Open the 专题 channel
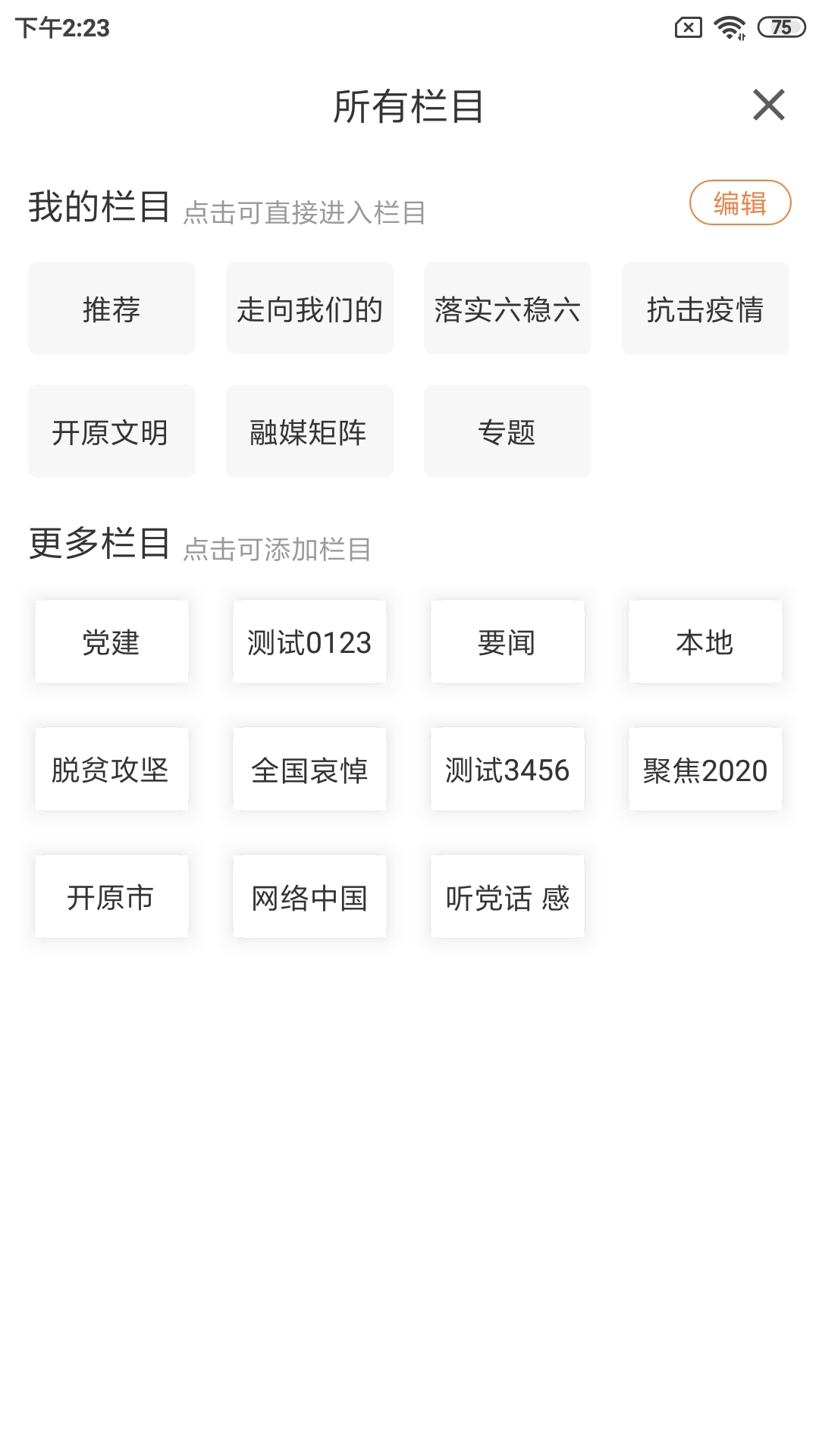The image size is (819, 1456). (507, 431)
